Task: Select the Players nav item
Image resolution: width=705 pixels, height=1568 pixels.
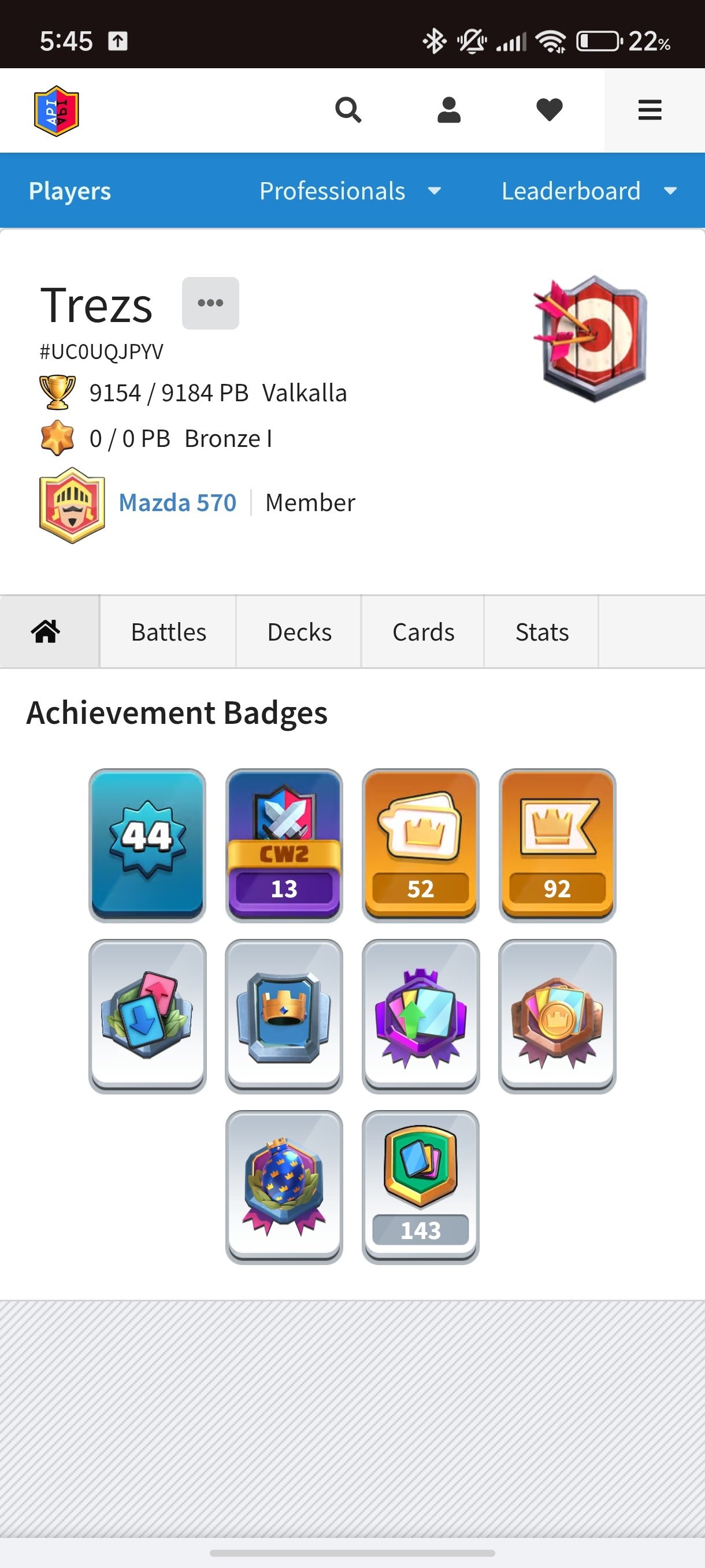Action: [70, 191]
